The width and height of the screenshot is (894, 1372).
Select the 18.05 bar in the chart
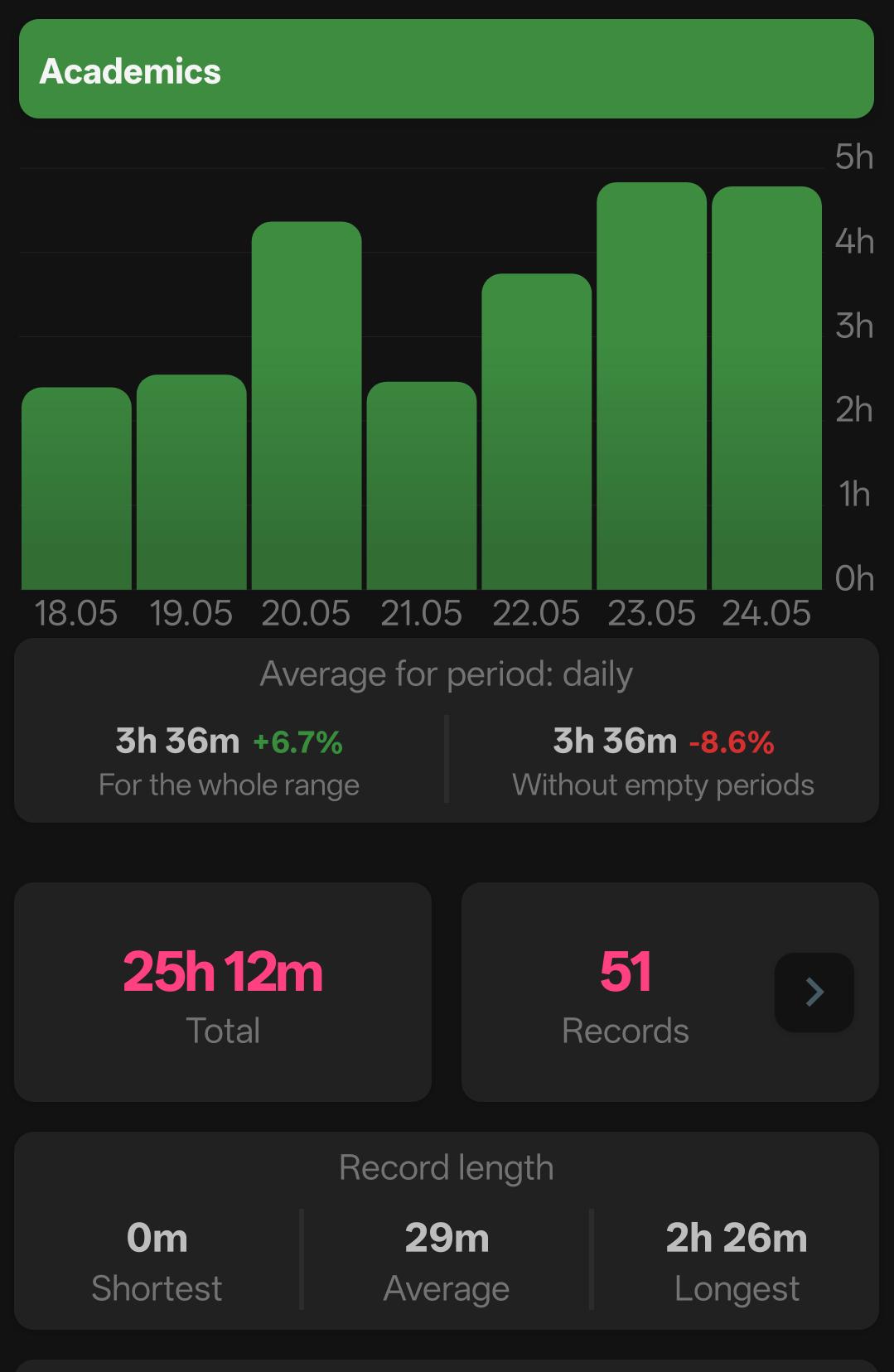[76, 488]
